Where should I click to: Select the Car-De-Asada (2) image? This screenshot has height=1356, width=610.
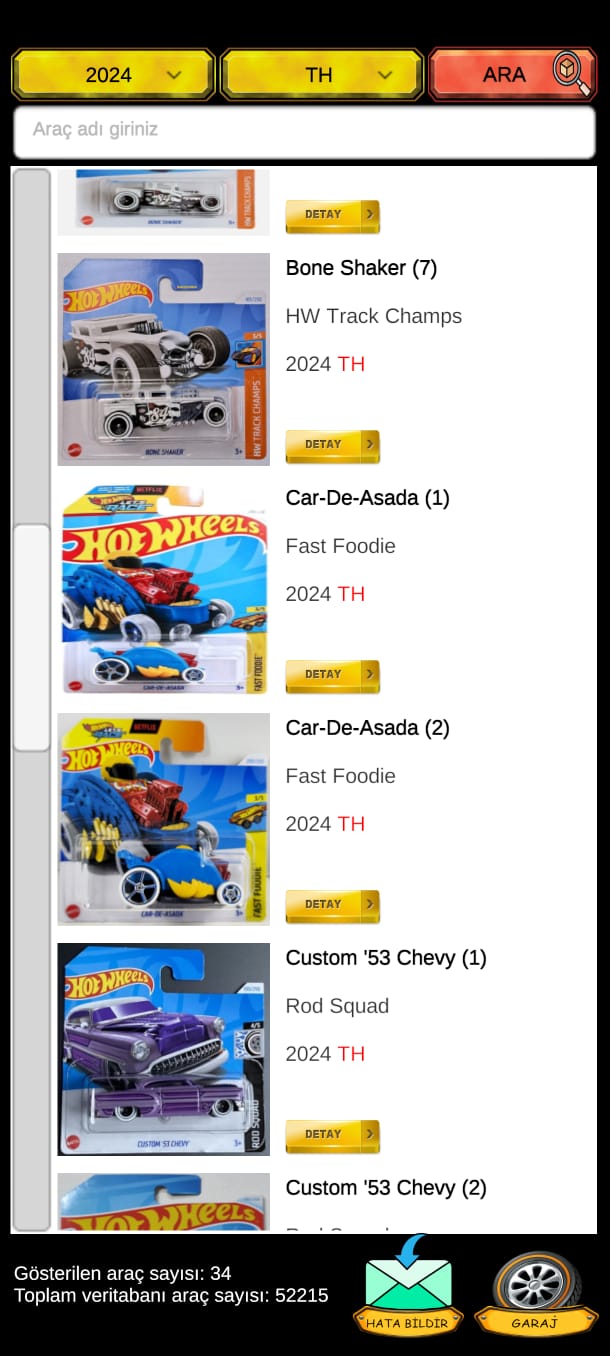pos(163,819)
